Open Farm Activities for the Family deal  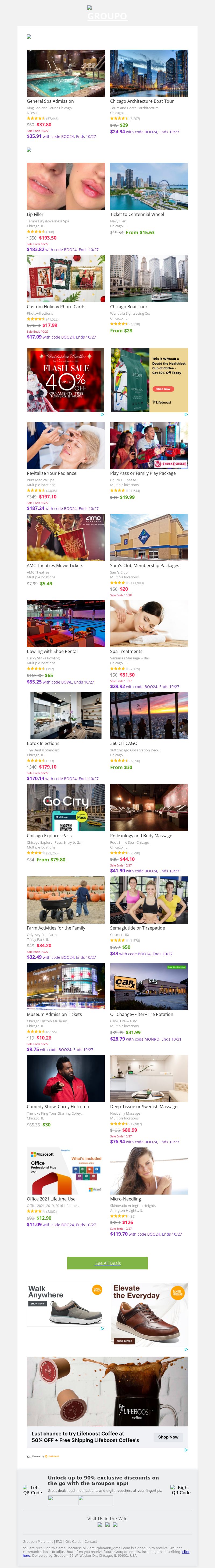[x=56, y=928]
